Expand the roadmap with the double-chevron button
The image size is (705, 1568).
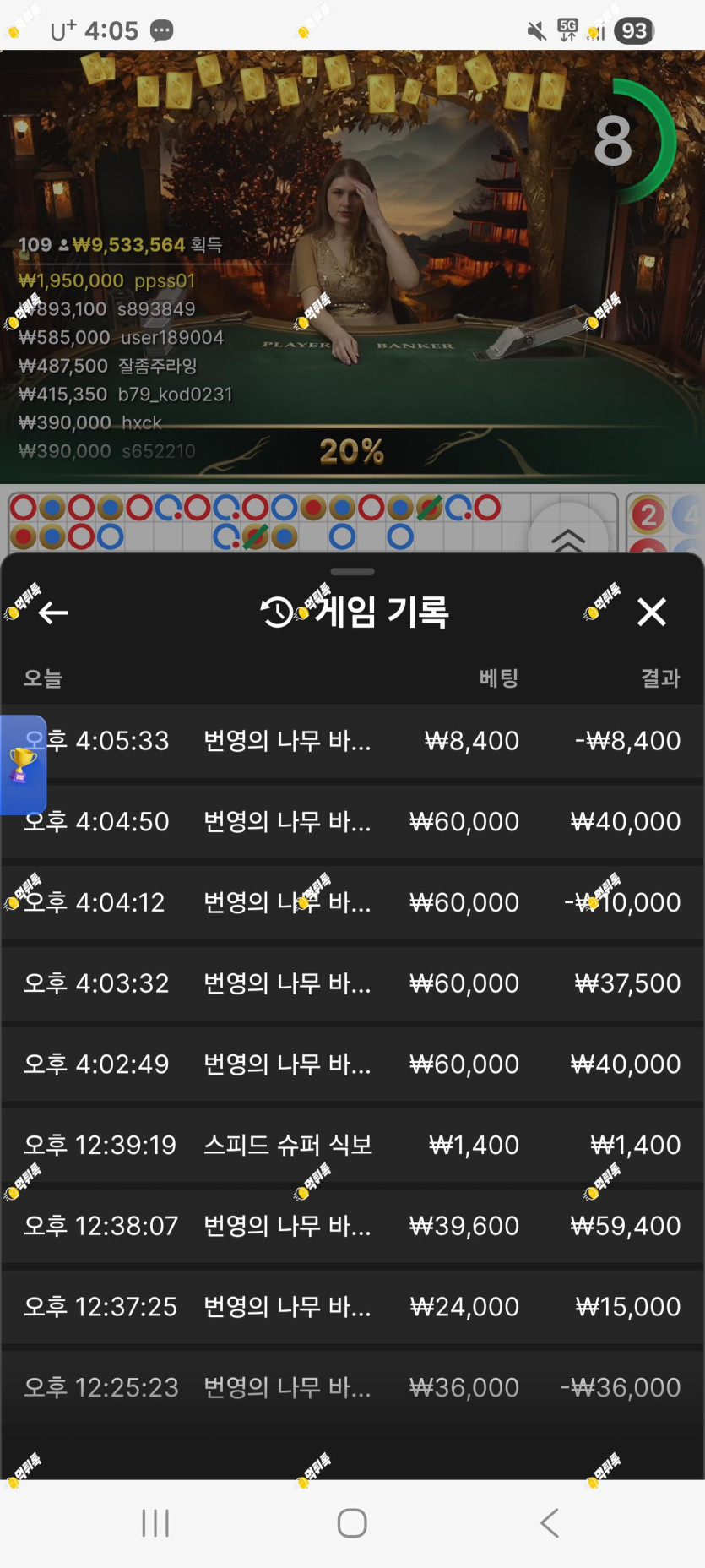[568, 539]
